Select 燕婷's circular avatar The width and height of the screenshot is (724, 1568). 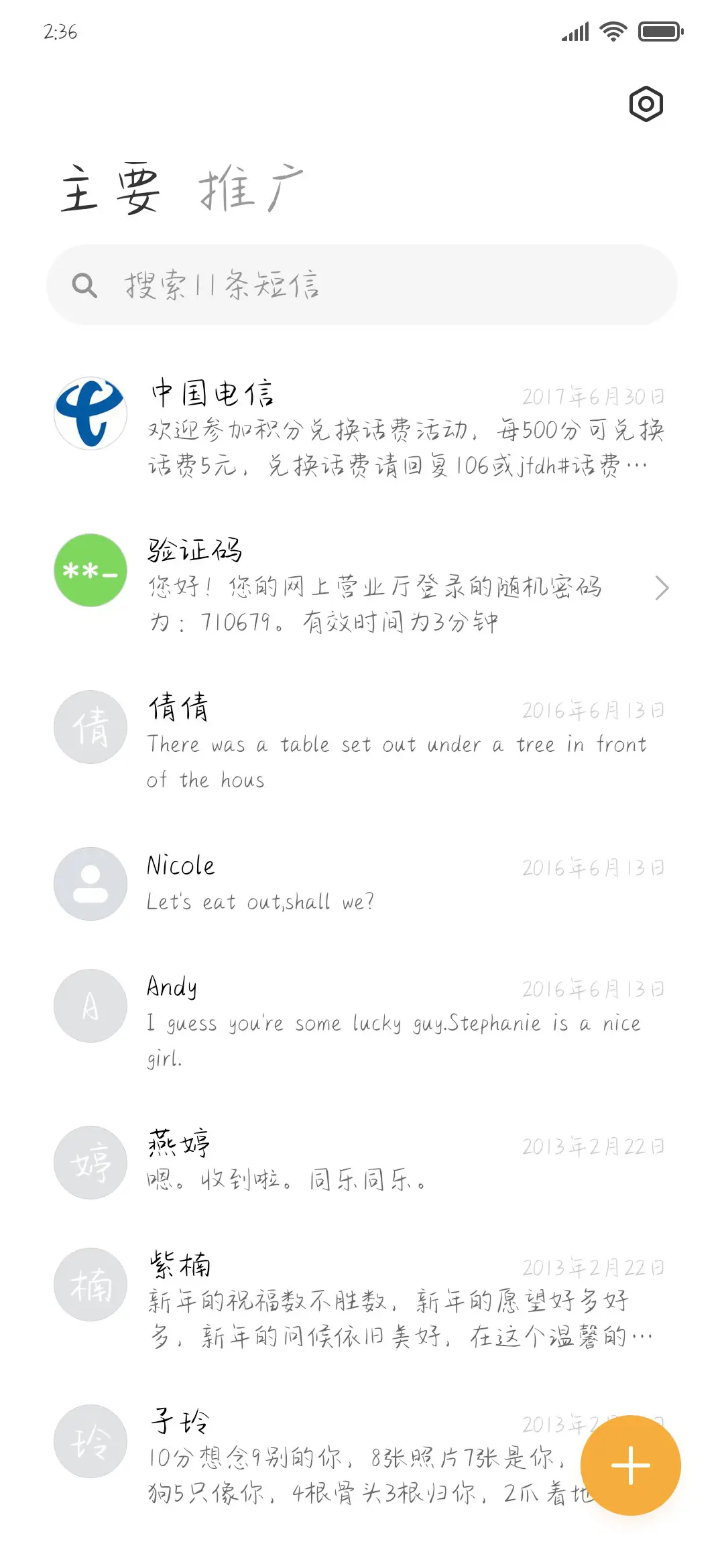click(x=90, y=1163)
